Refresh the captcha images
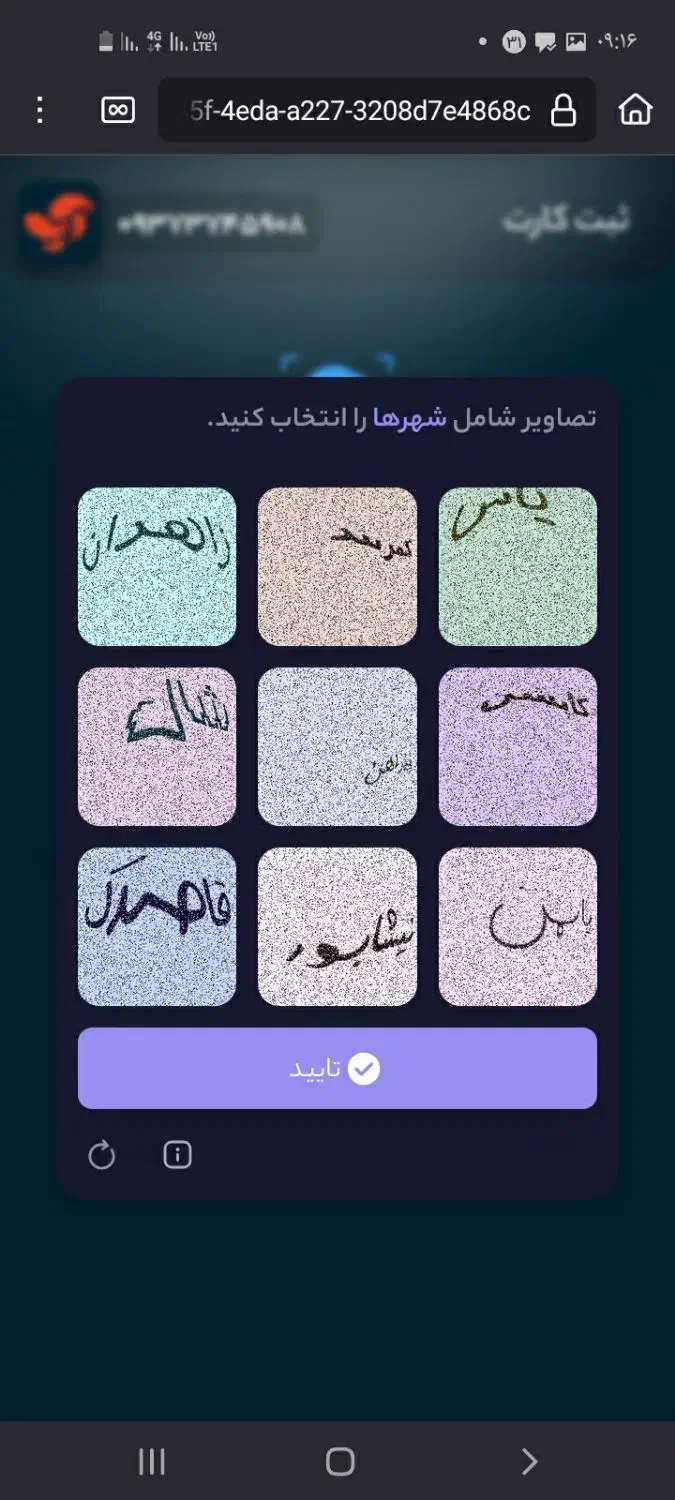The height and width of the screenshot is (1500, 675). 102,1156
